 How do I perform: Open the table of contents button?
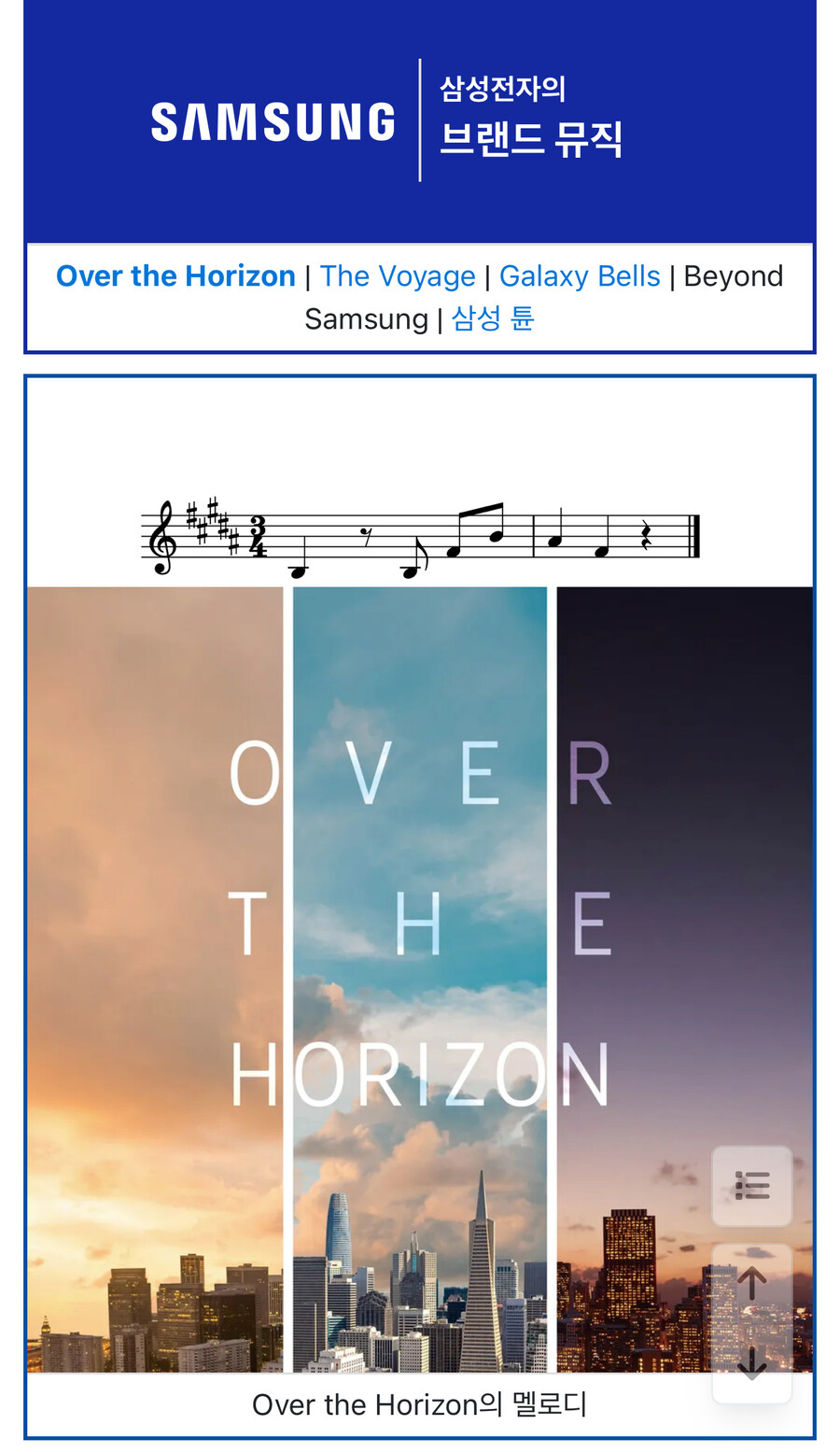click(751, 1186)
